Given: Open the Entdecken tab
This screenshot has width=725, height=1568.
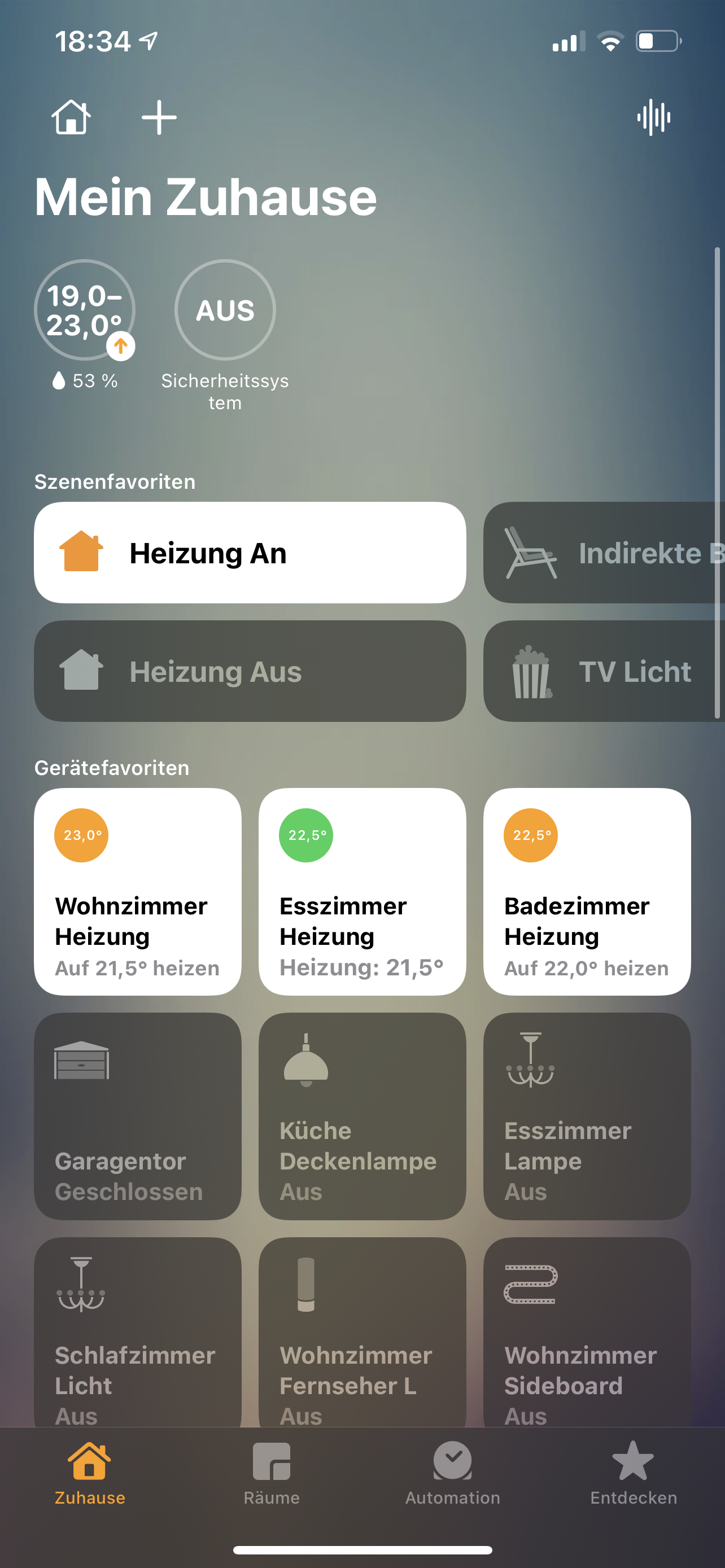Looking at the screenshot, I should tap(633, 1473).
